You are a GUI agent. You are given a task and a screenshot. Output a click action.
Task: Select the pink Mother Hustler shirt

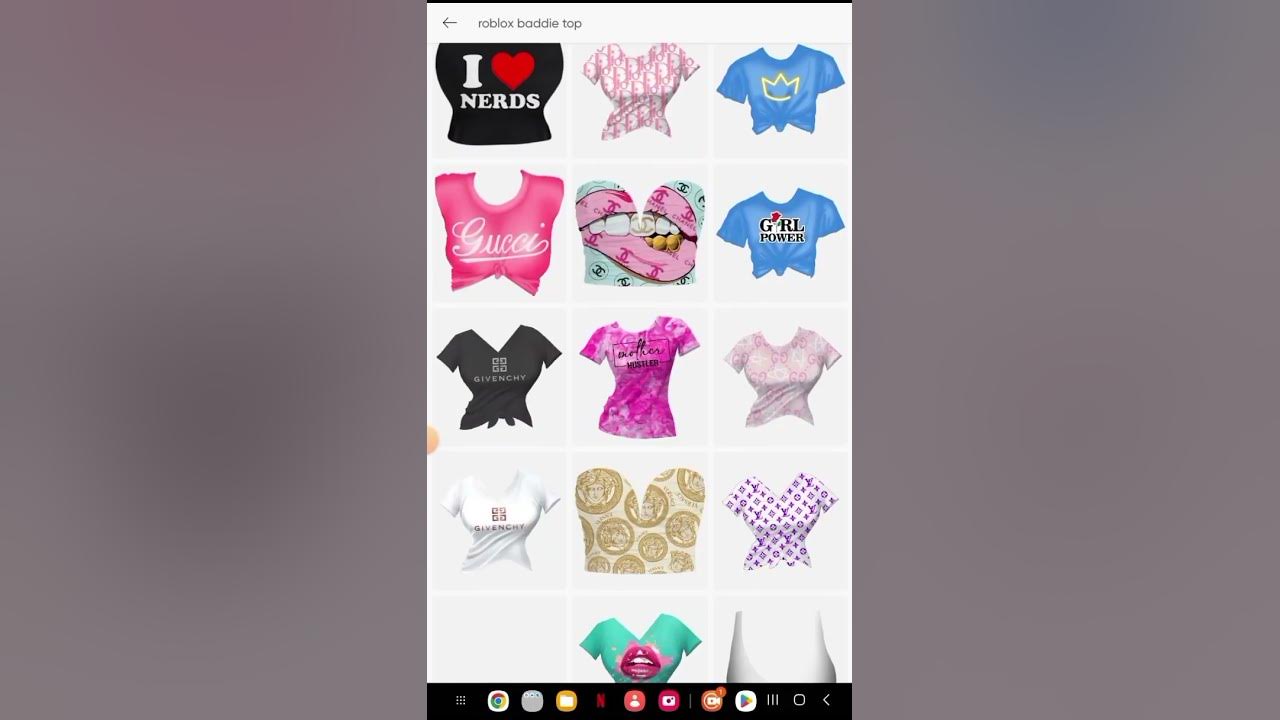pos(640,376)
